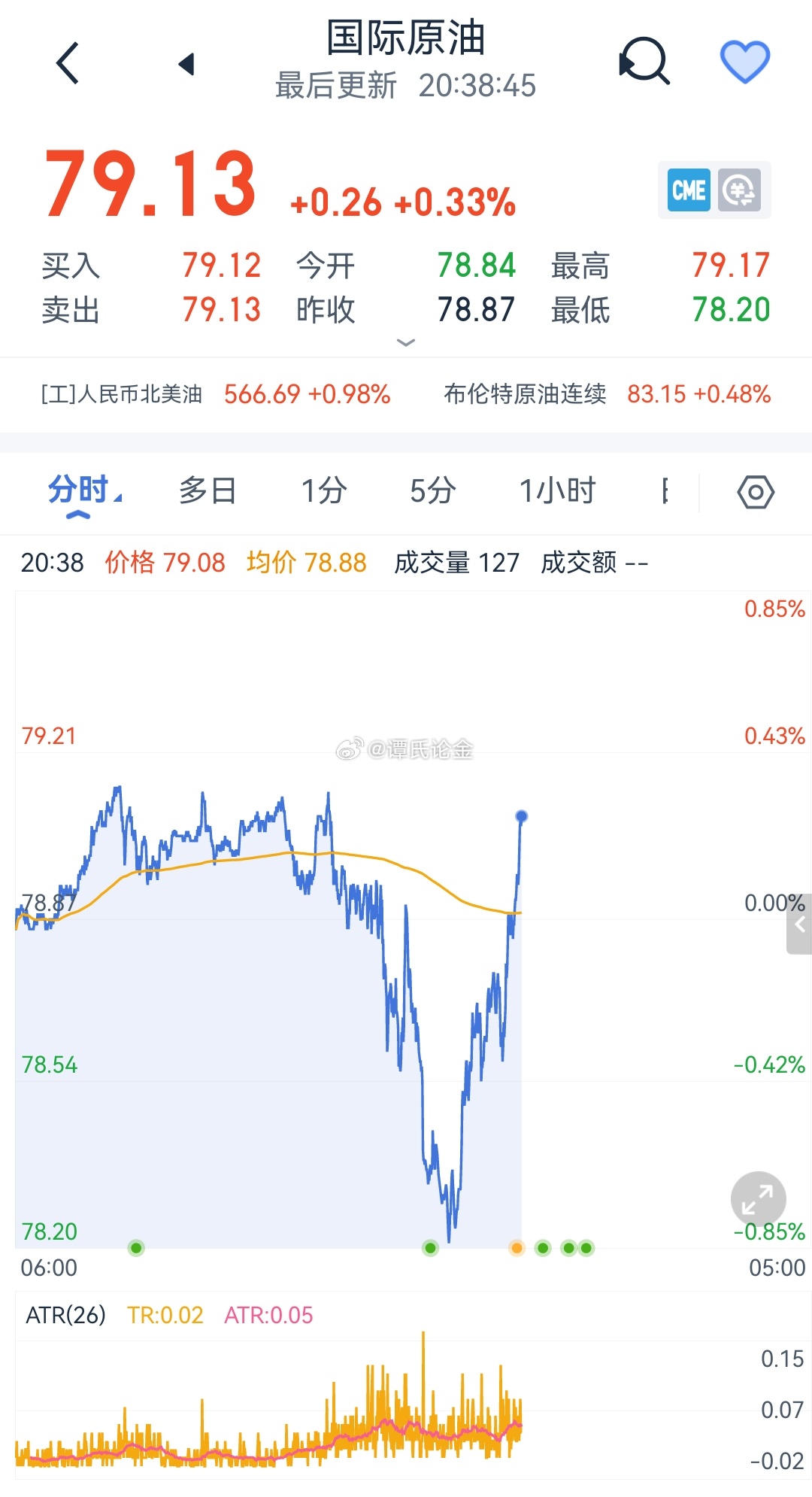This screenshot has width=812, height=1497.
Task: Expand quote details with the small chevron
Action: [x=406, y=343]
